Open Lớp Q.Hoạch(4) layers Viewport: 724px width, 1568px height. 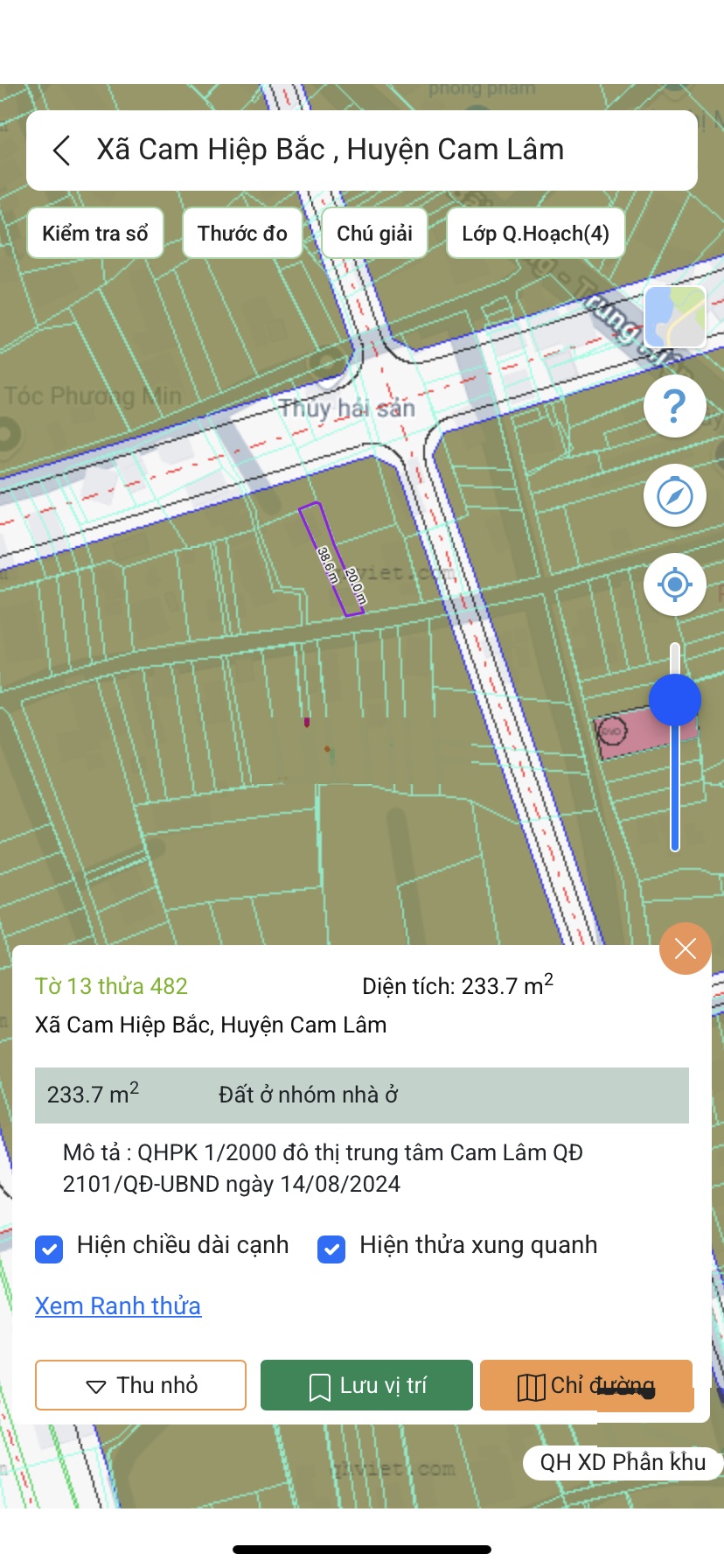tap(535, 234)
